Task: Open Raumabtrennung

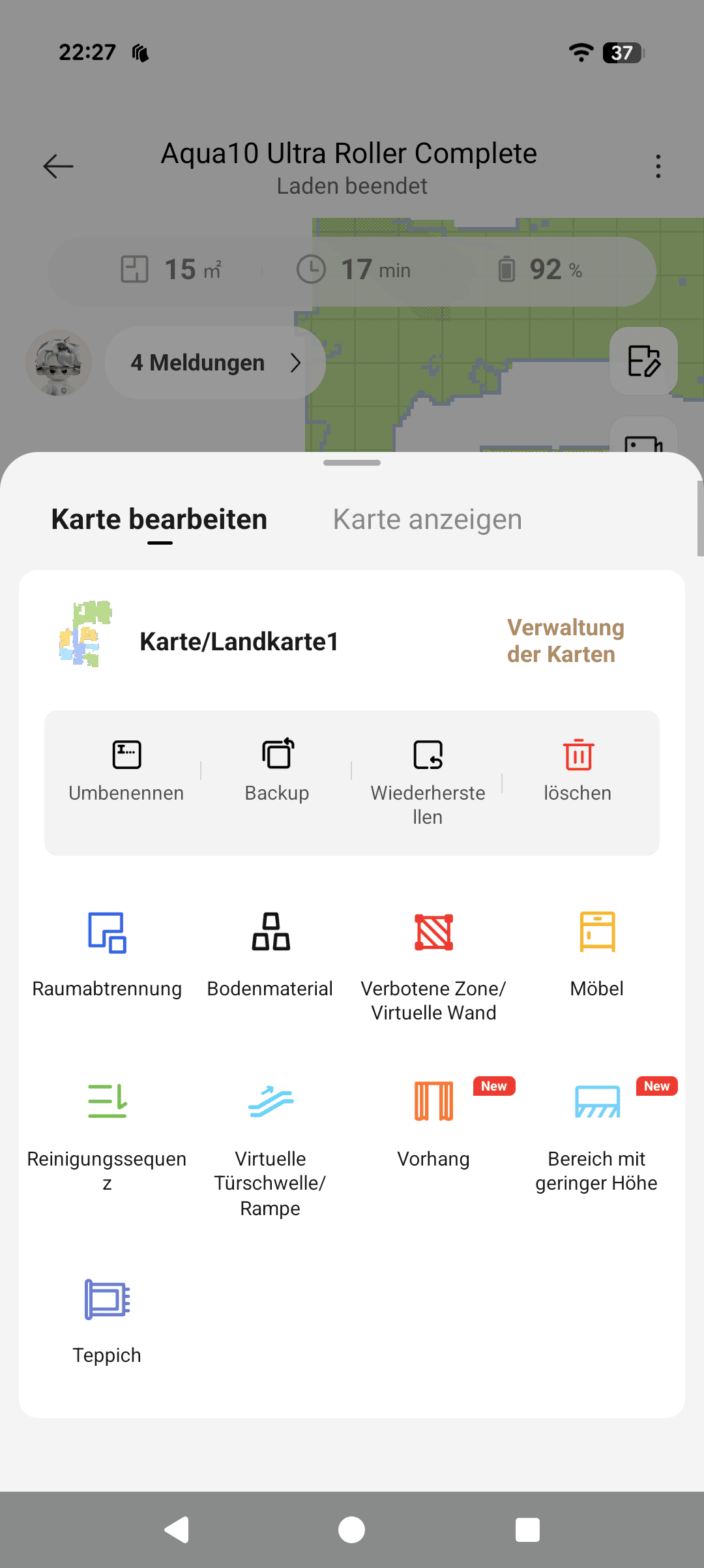Action: pyautogui.click(x=107, y=954)
